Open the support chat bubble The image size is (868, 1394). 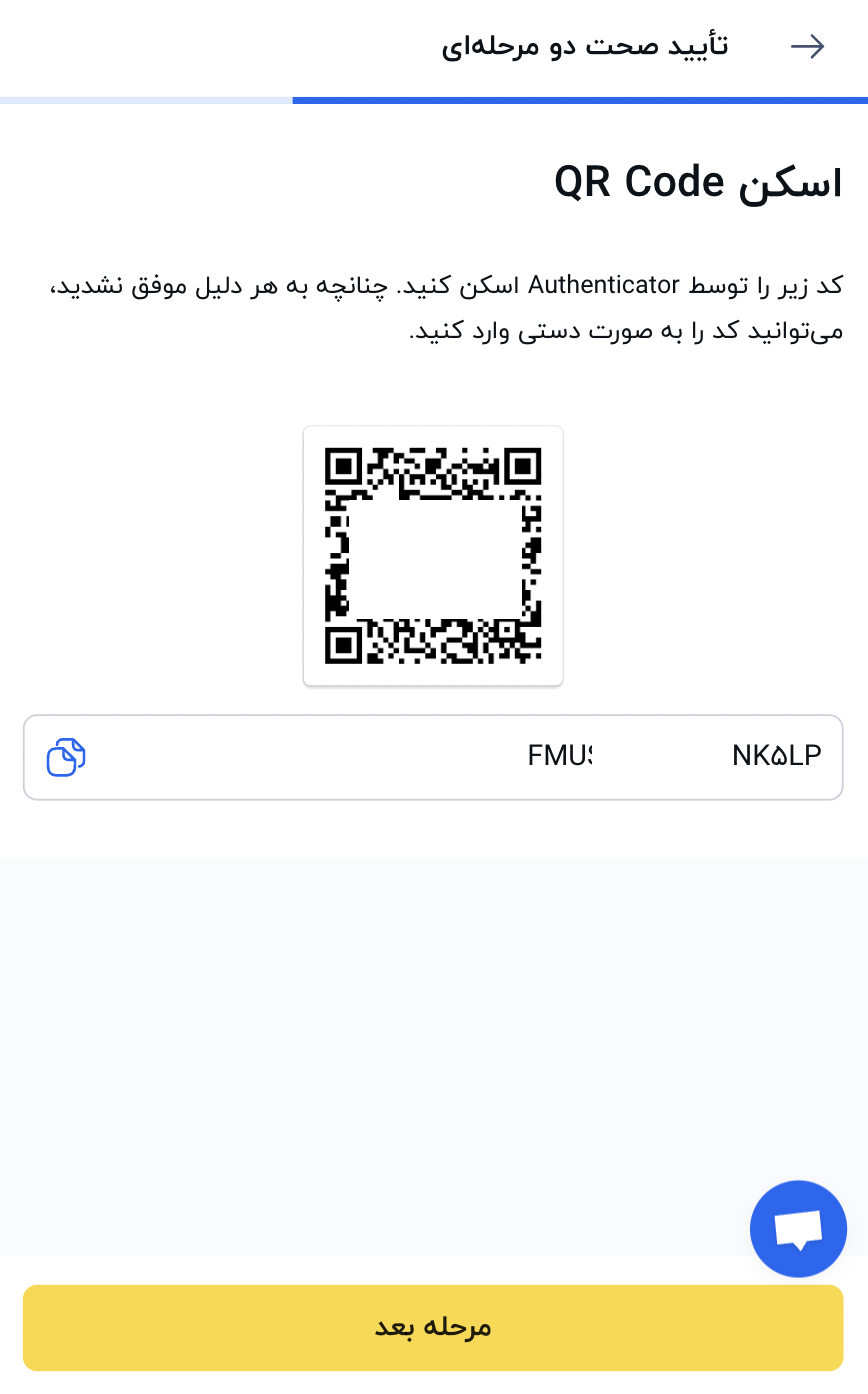[x=798, y=1229]
